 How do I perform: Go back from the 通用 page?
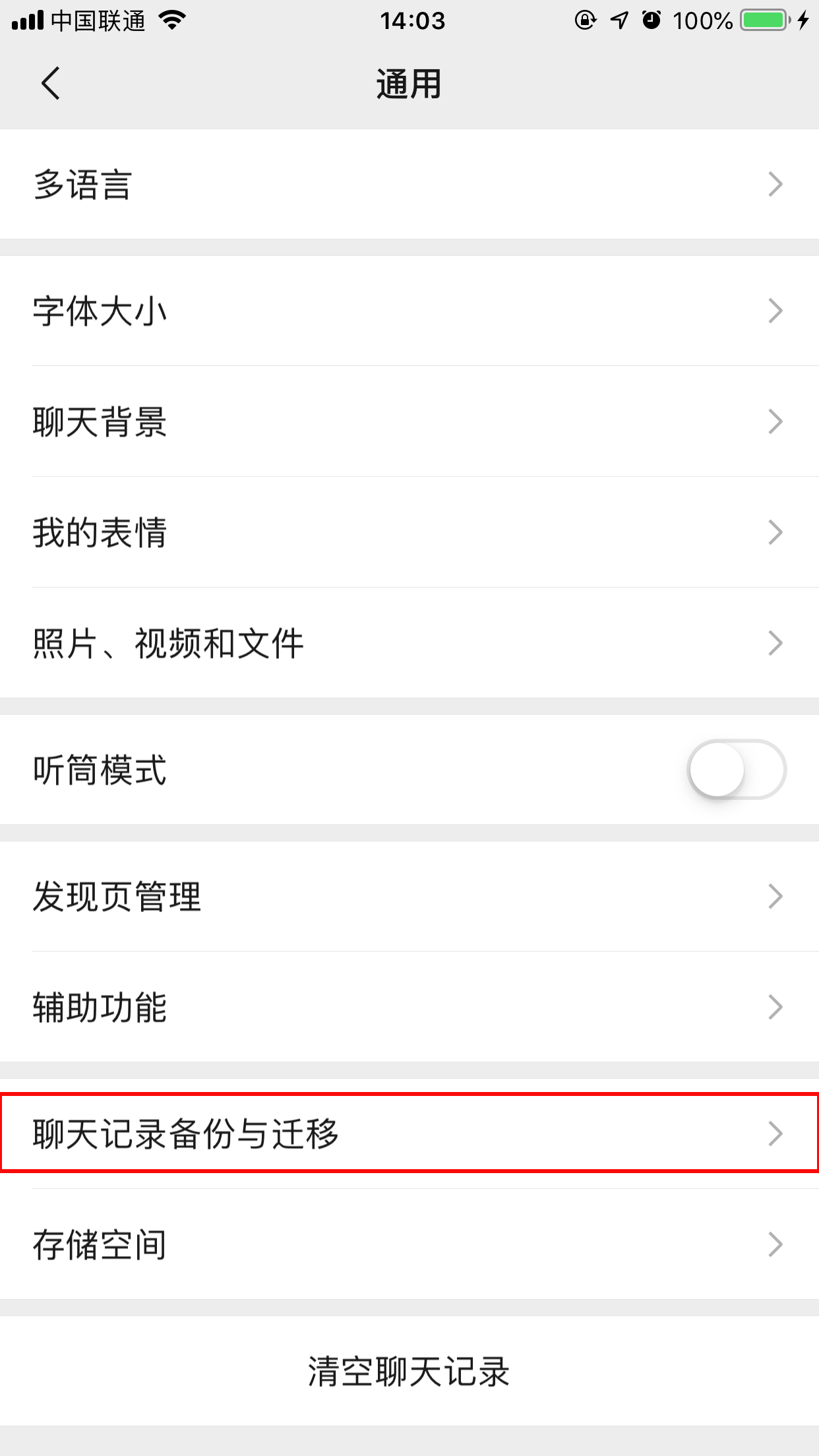pyautogui.click(x=51, y=84)
